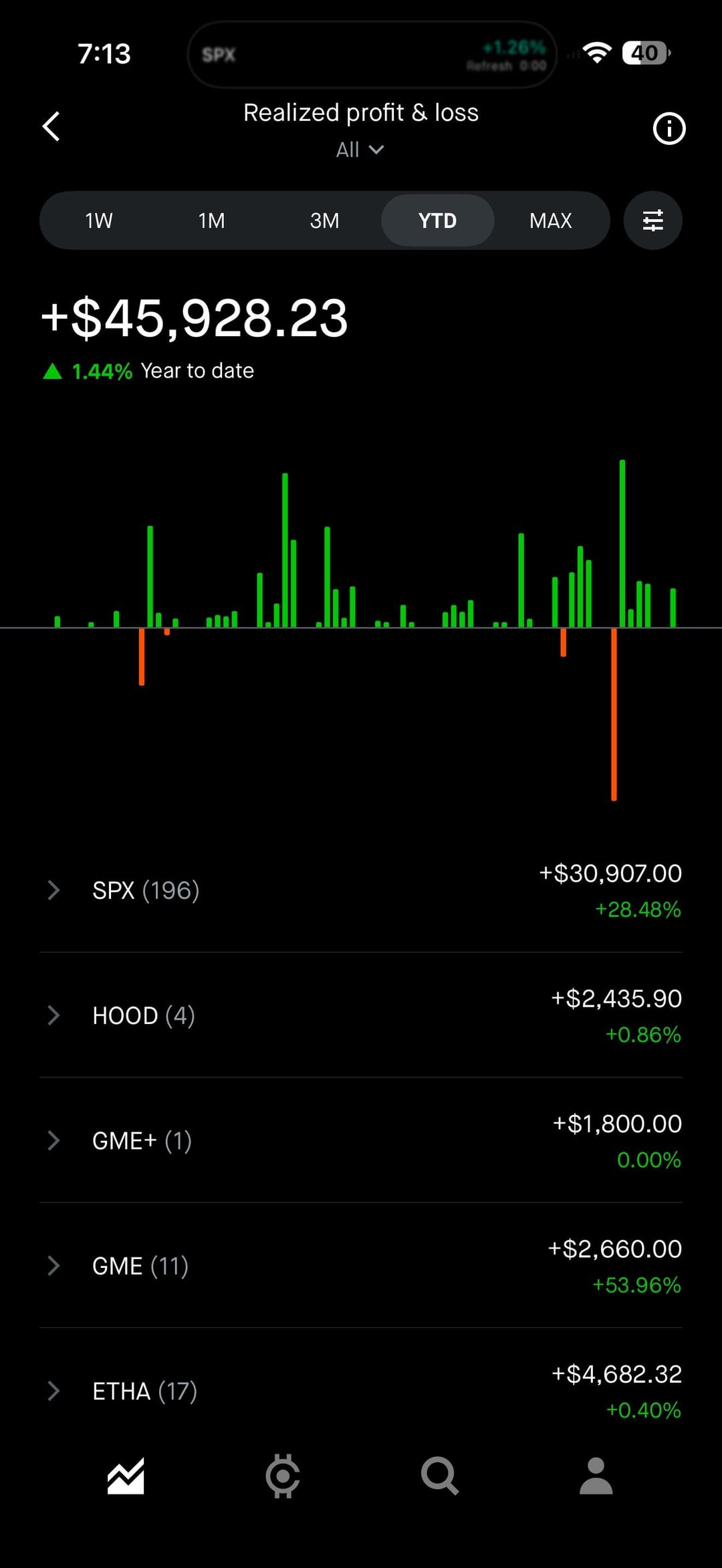This screenshot has width=722, height=1568.
Task: Open the crypto tab in bottom bar
Action: 283,1476
